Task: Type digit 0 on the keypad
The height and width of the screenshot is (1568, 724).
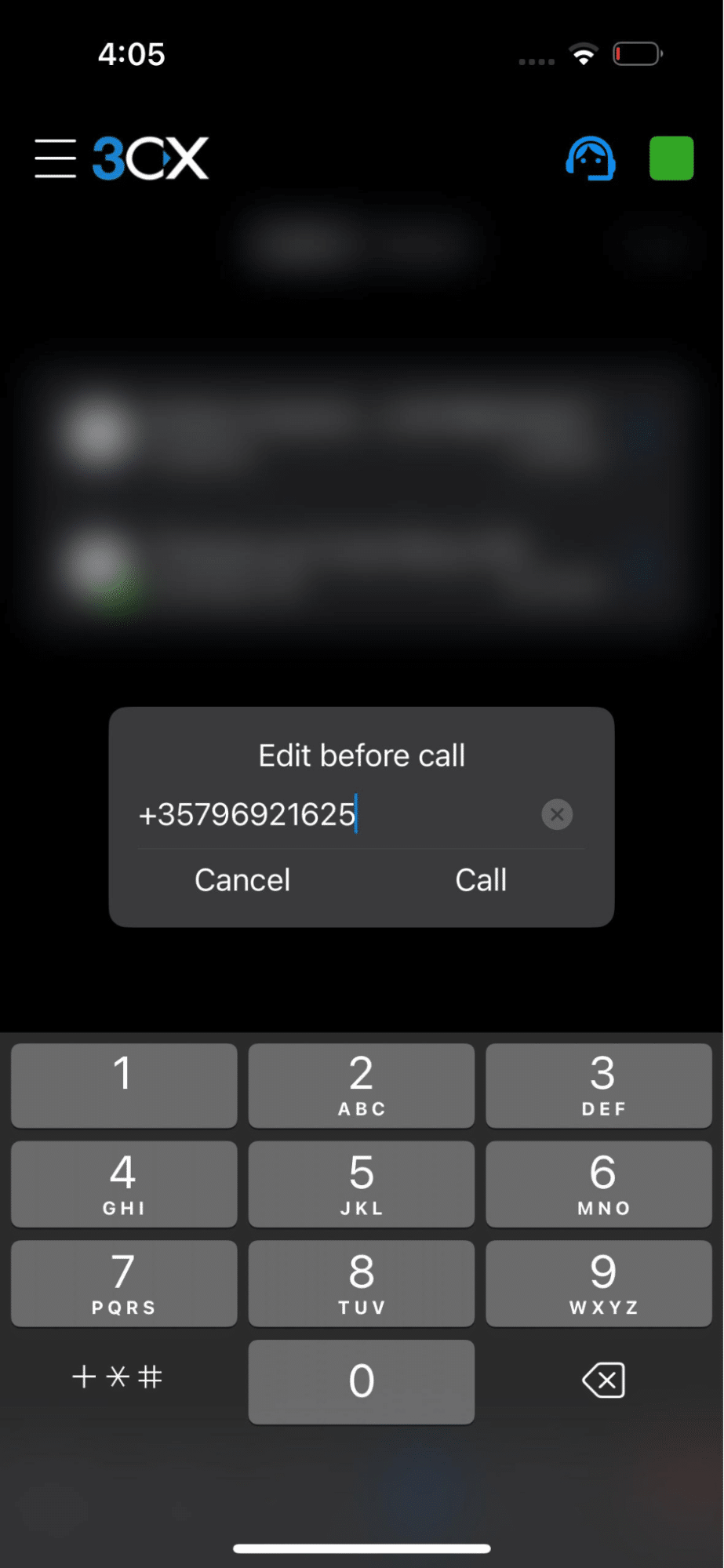Action: (x=362, y=1381)
